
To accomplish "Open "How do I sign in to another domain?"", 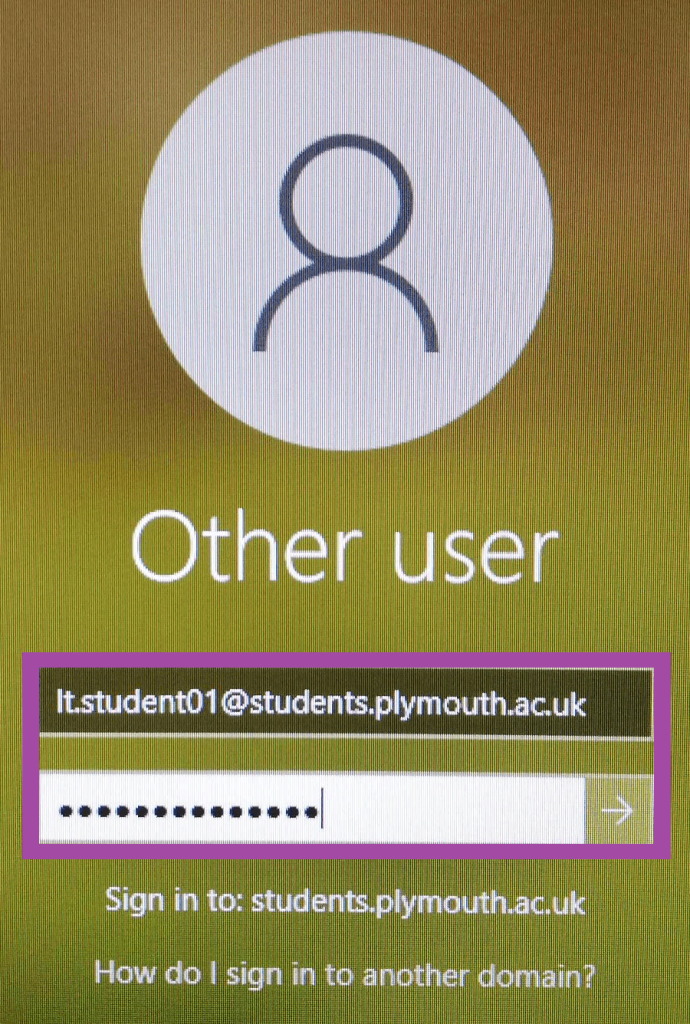I will 345,973.
